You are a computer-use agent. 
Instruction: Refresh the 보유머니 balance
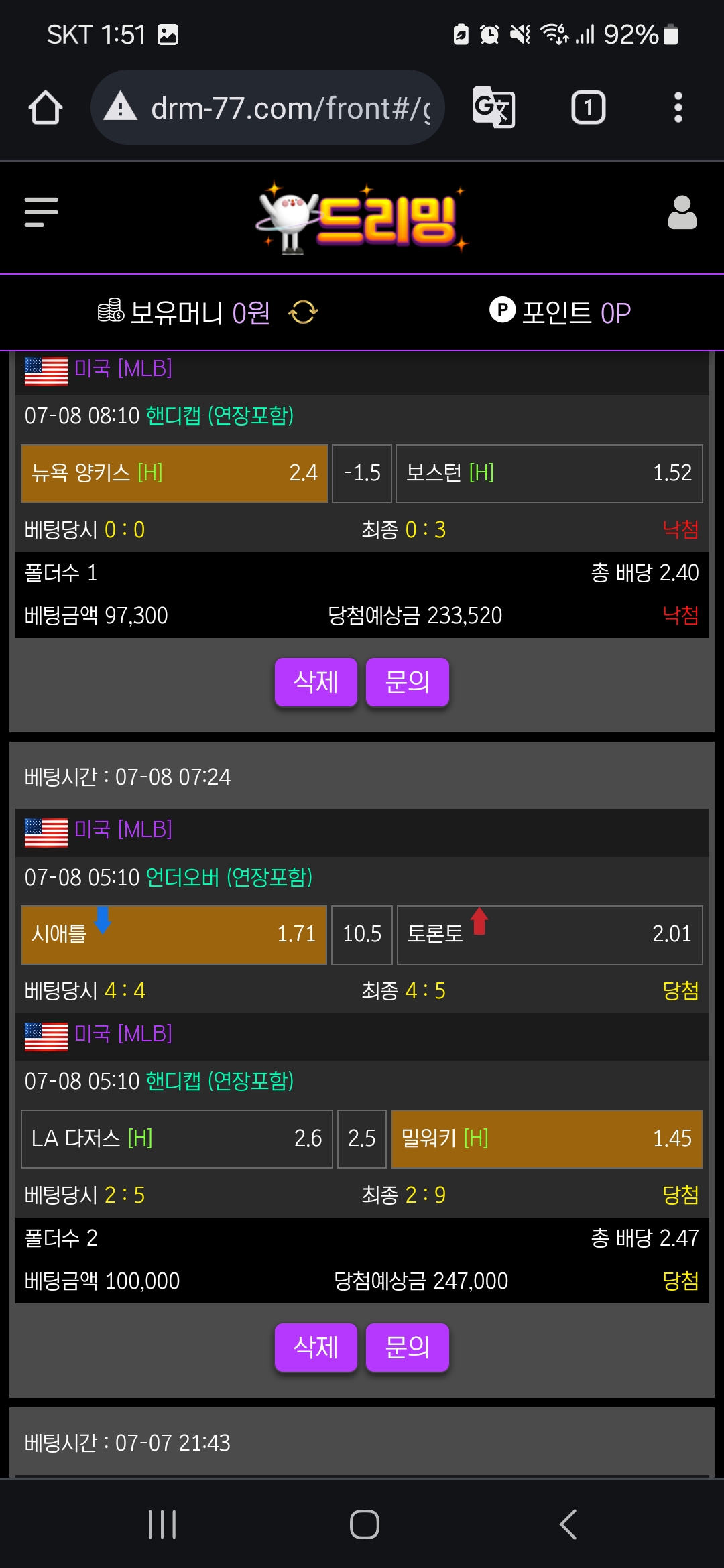pyautogui.click(x=303, y=312)
